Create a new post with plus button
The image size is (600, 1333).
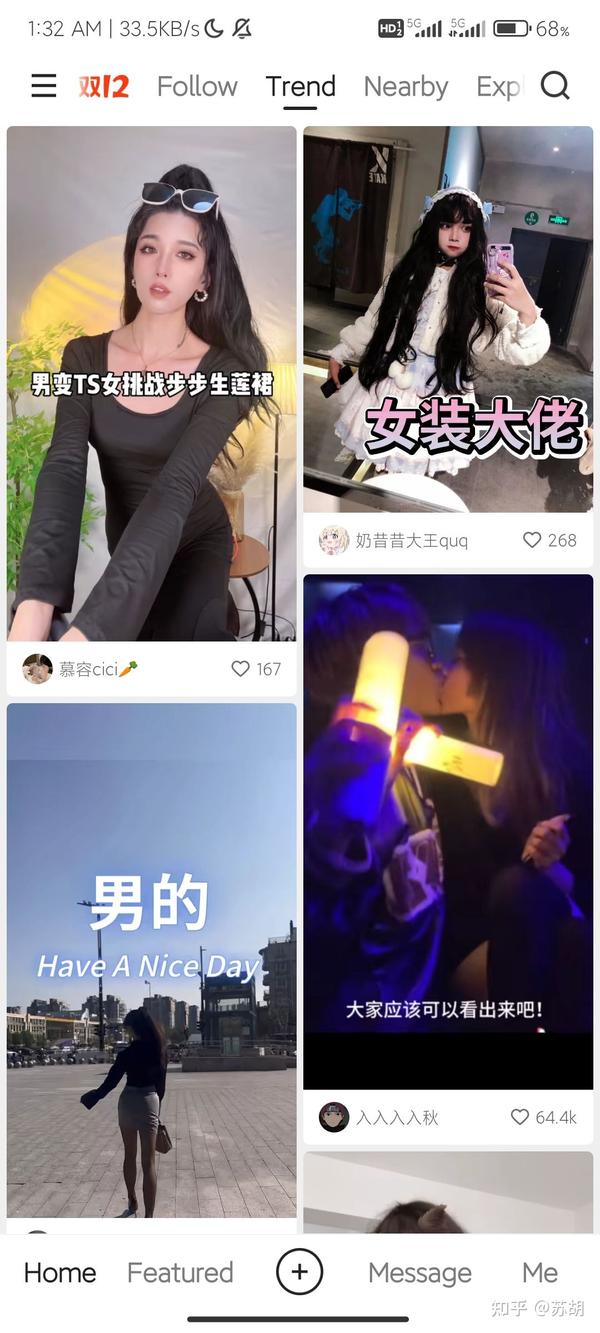(299, 1272)
